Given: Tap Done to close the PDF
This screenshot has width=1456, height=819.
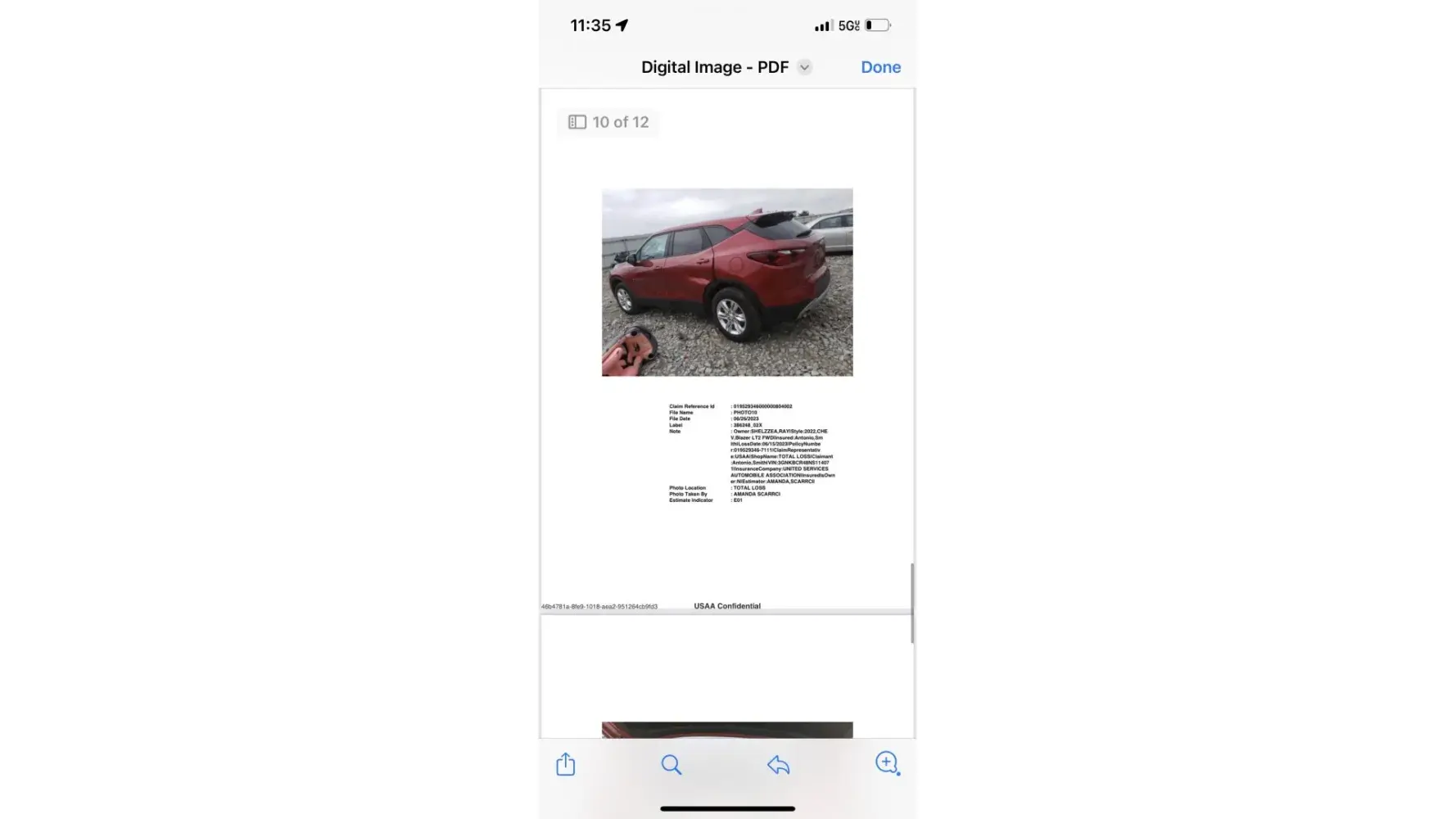Looking at the screenshot, I should point(880,67).
